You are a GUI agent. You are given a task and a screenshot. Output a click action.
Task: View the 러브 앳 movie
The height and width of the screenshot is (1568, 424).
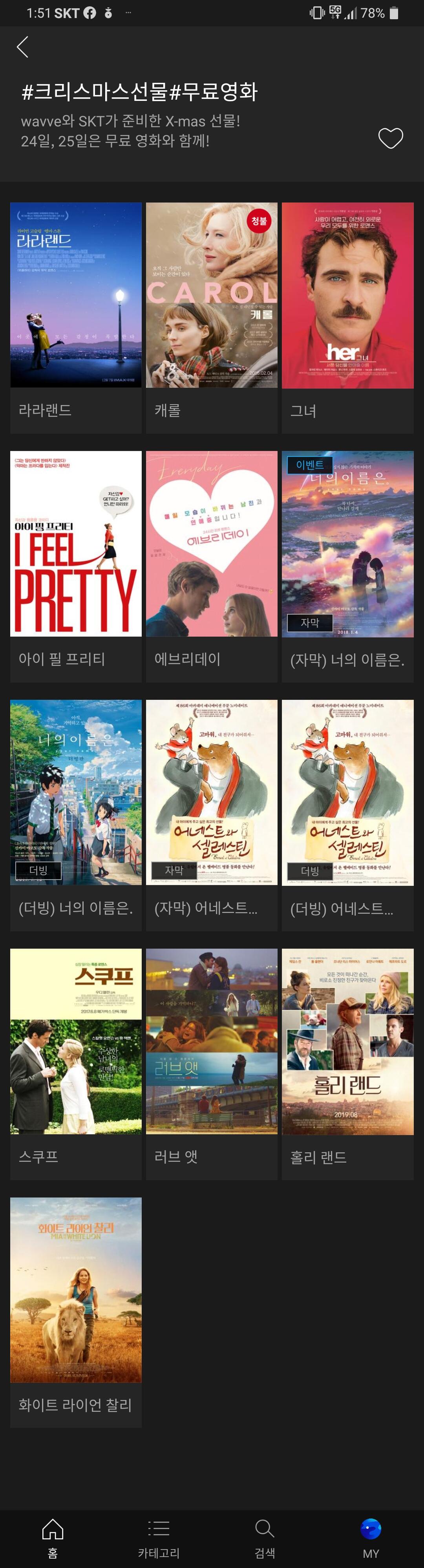(211, 1041)
